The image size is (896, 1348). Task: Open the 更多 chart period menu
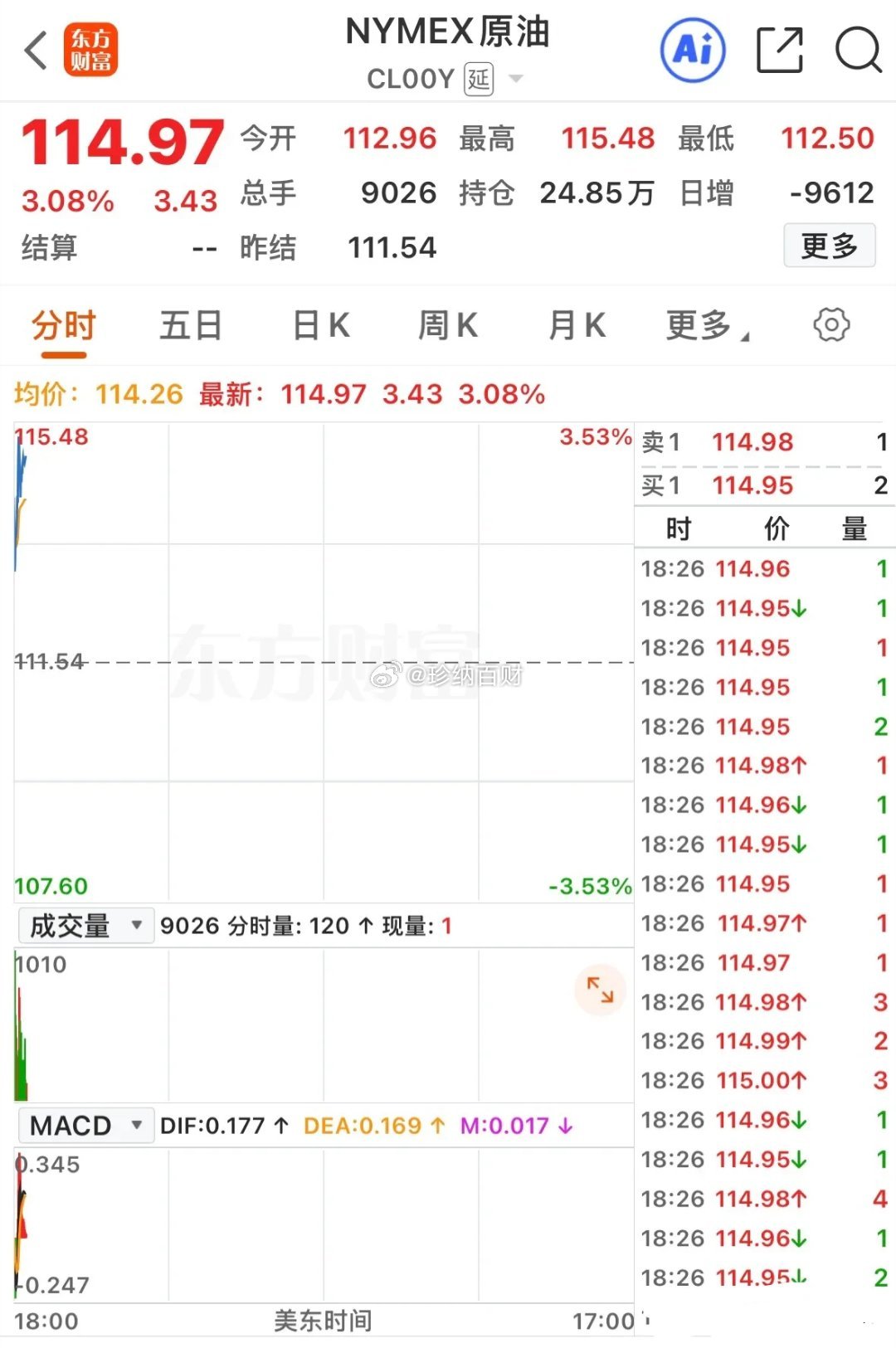pyautogui.click(x=701, y=325)
